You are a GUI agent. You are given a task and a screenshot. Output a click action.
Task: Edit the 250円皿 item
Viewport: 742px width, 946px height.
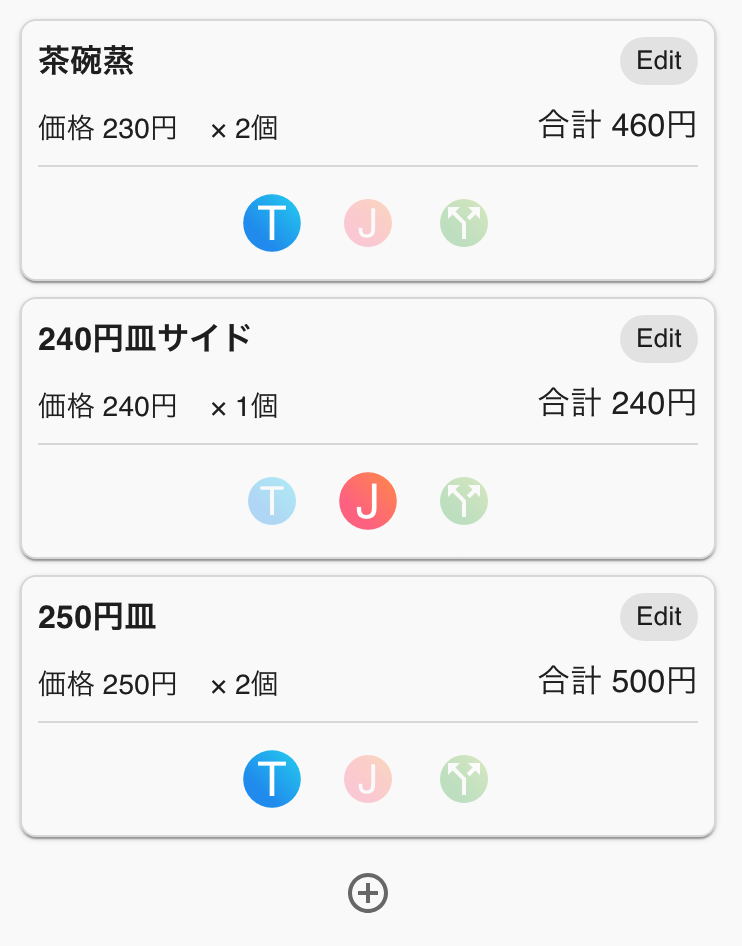pos(658,617)
